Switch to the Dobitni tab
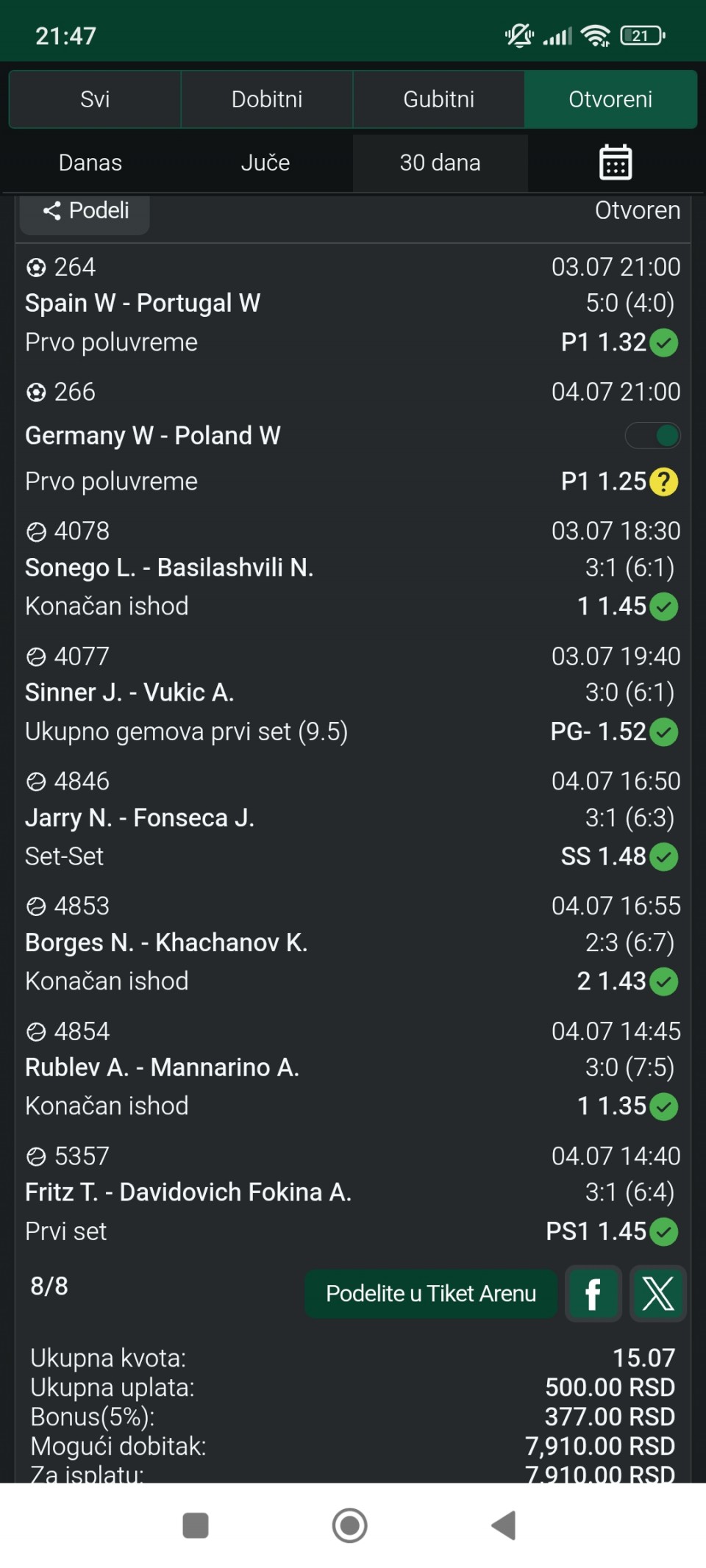Viewport: 706px width, 1568px height. click(x=267, y=99)
